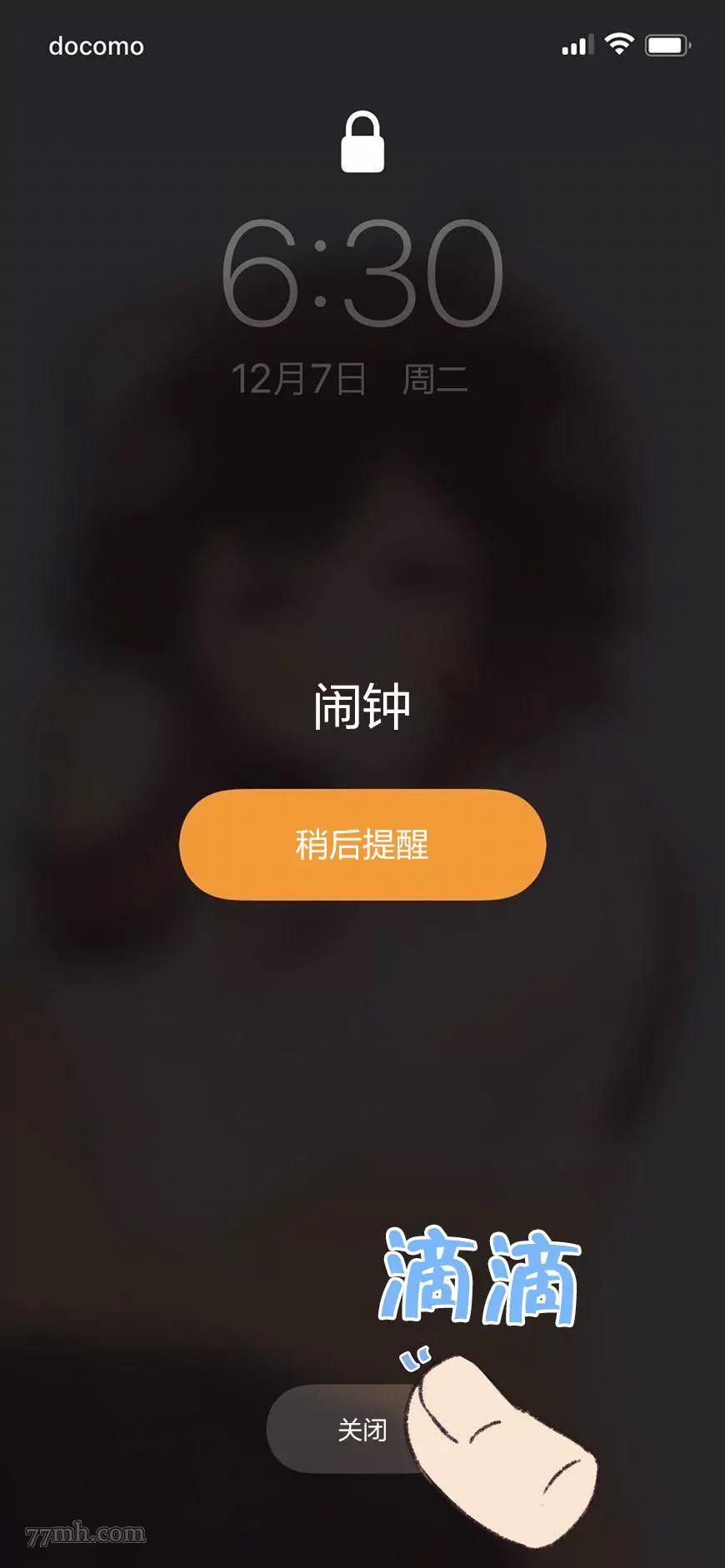Select the docomo carrier label
Screen dimensions: 725x1568
click(94, 46)
